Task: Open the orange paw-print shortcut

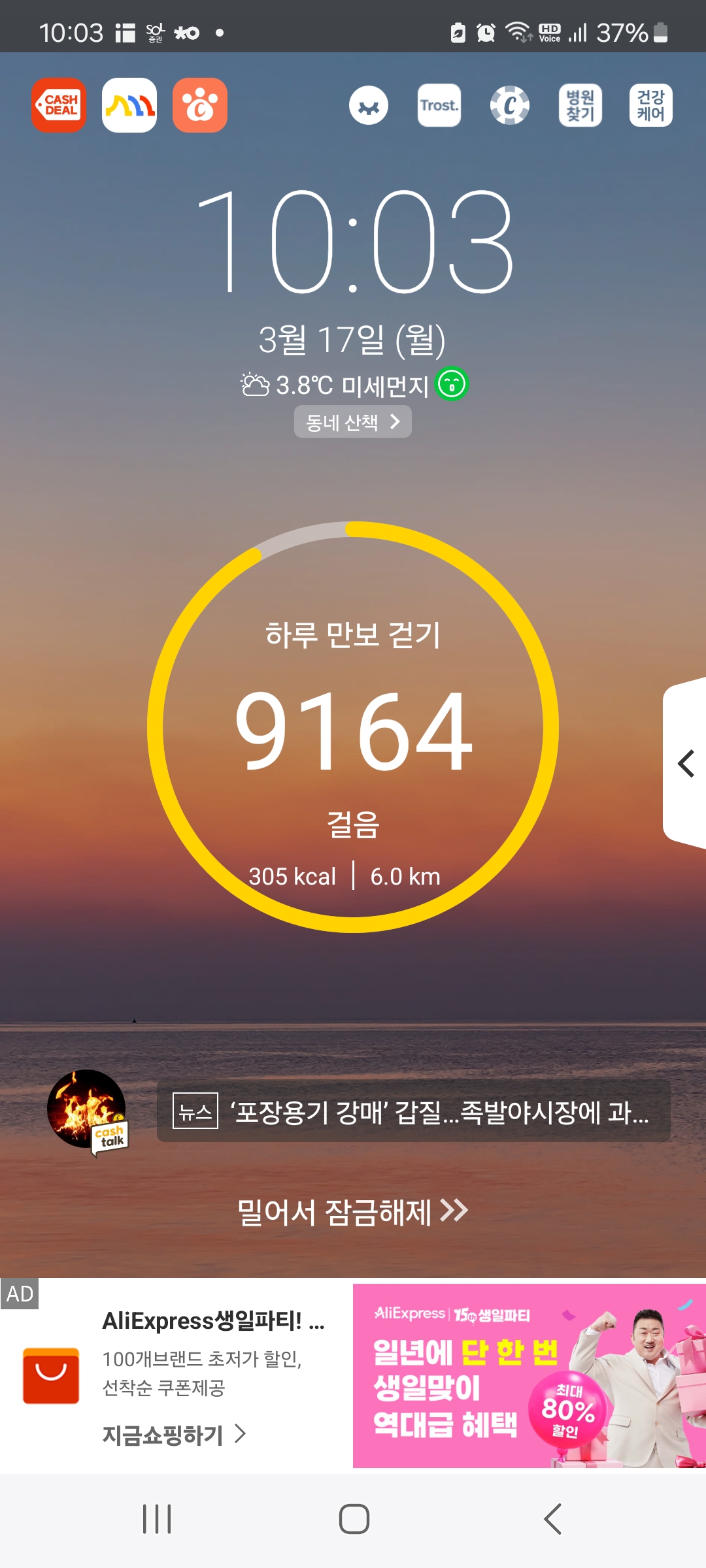Action: 200,105
